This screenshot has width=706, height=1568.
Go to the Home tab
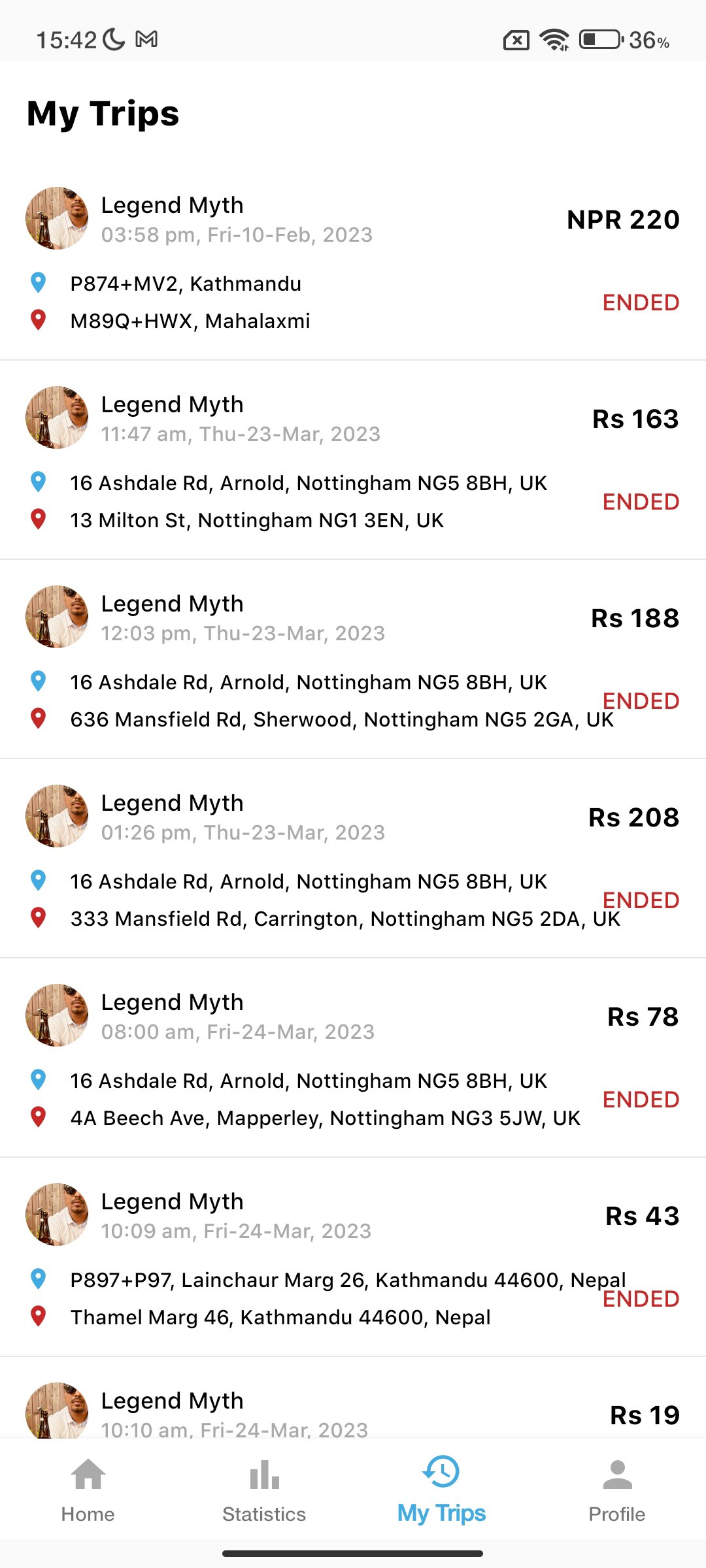click(x=88, y=1490)
